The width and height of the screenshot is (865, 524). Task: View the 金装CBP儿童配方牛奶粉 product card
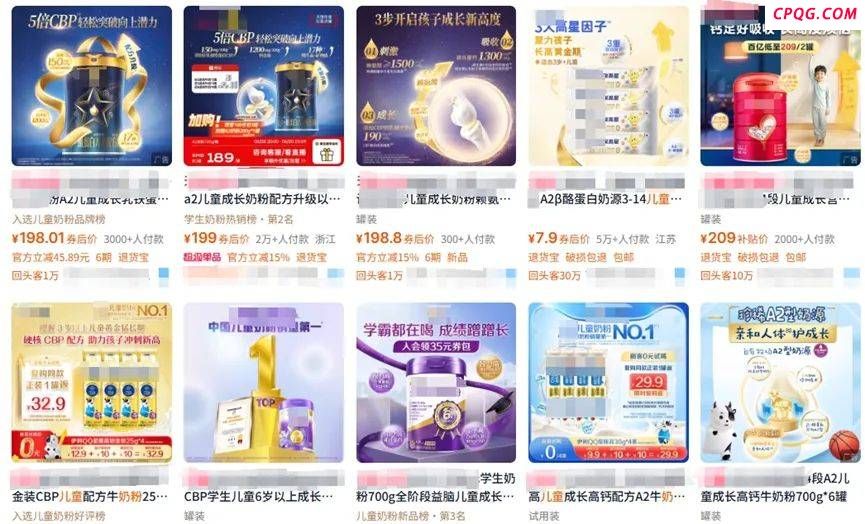pyautogui.click(x=91, y=382)
